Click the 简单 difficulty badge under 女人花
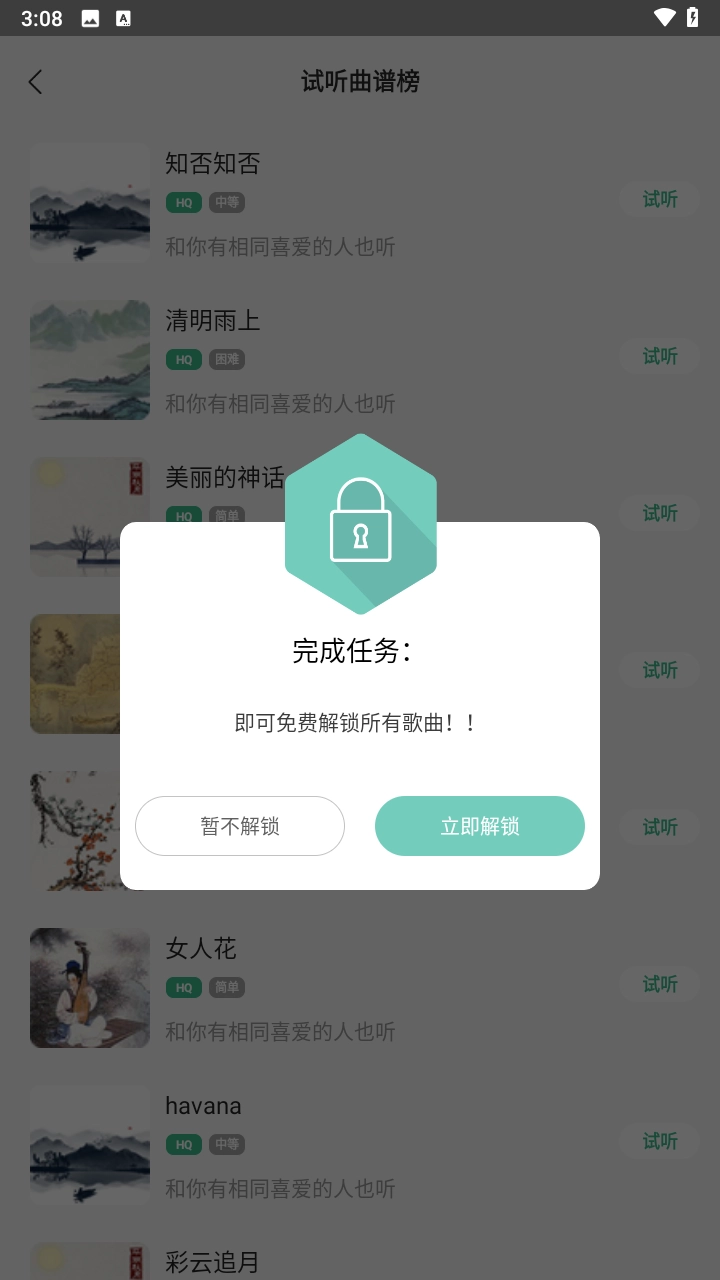Image resolution: width=720 pixels, height=1280 pixels. (227, 987)
